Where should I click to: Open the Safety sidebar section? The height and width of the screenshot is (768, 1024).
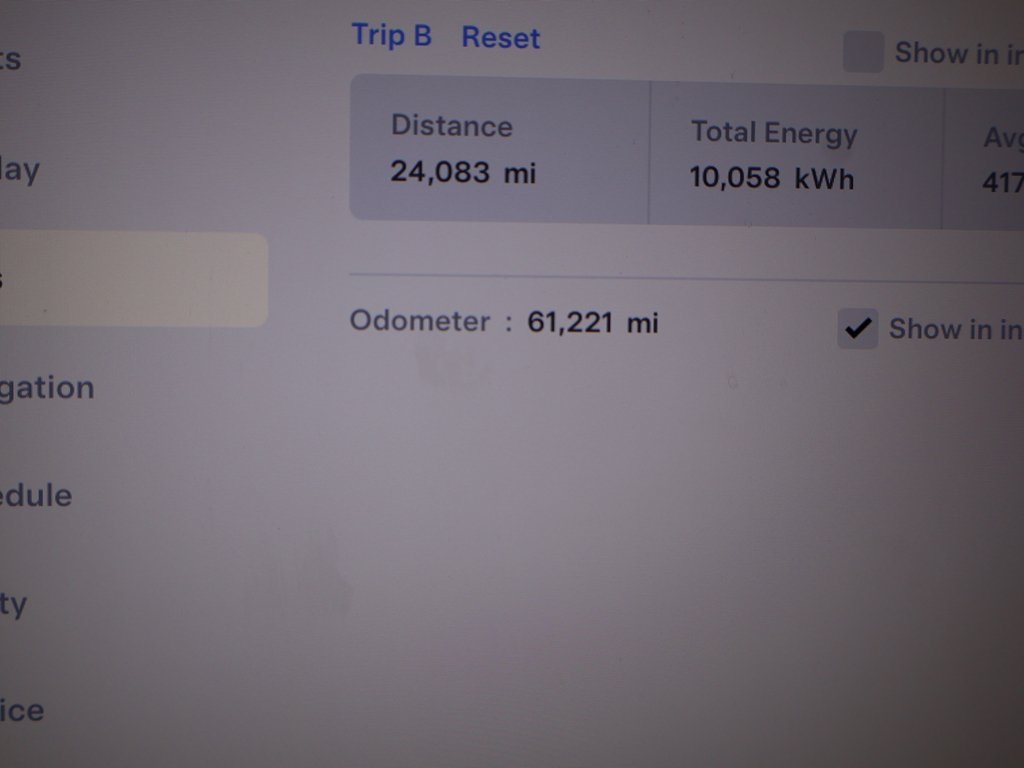[x=14, y=604]
